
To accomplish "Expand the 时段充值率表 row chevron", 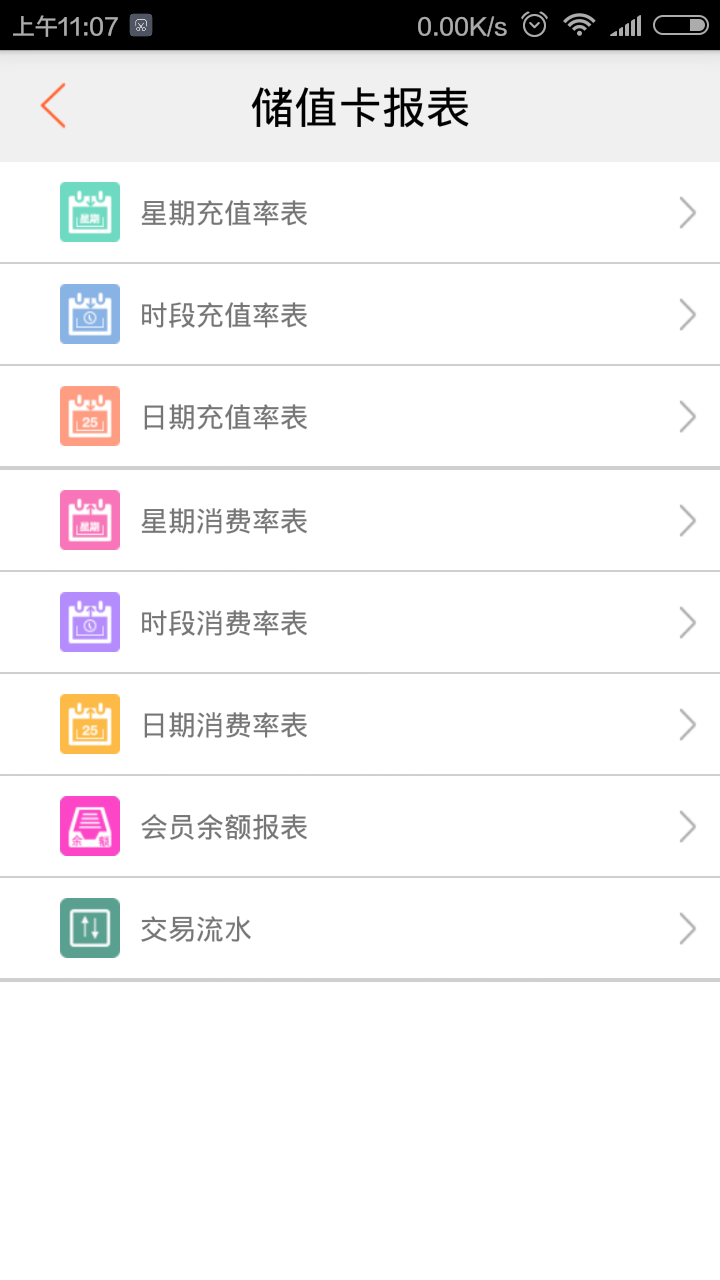I will click(687, 314).
